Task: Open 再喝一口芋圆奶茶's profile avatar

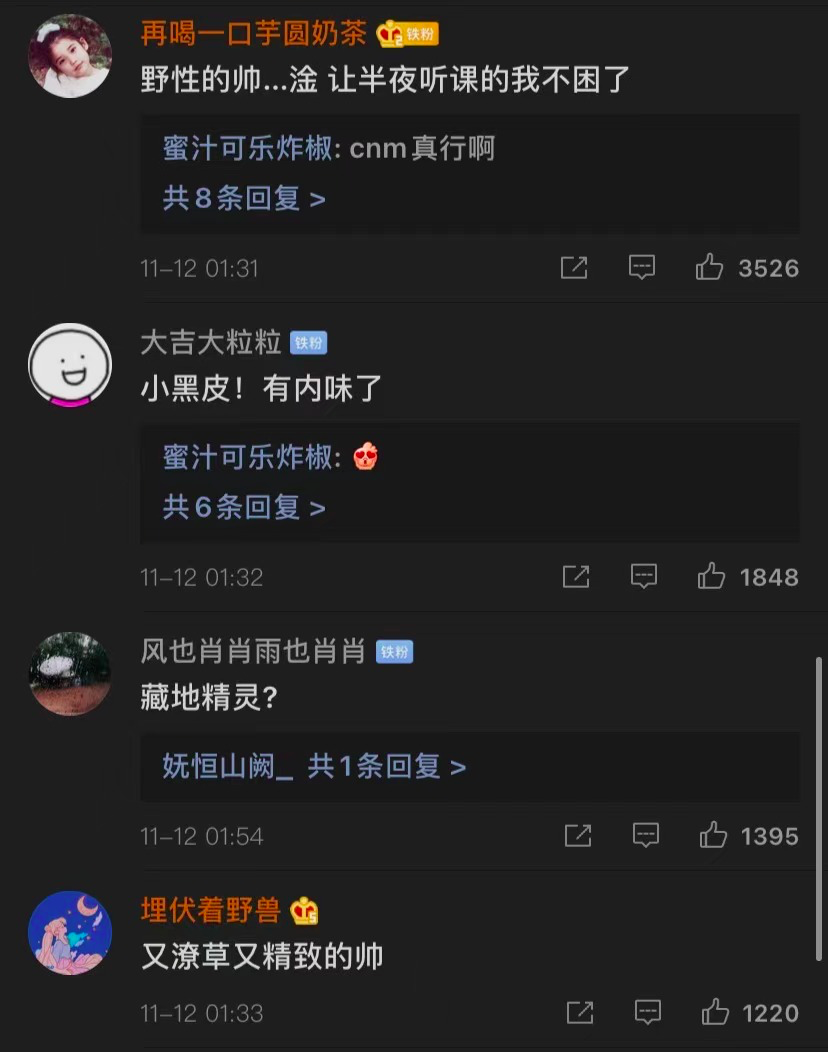Action: (x=70, y=56)
